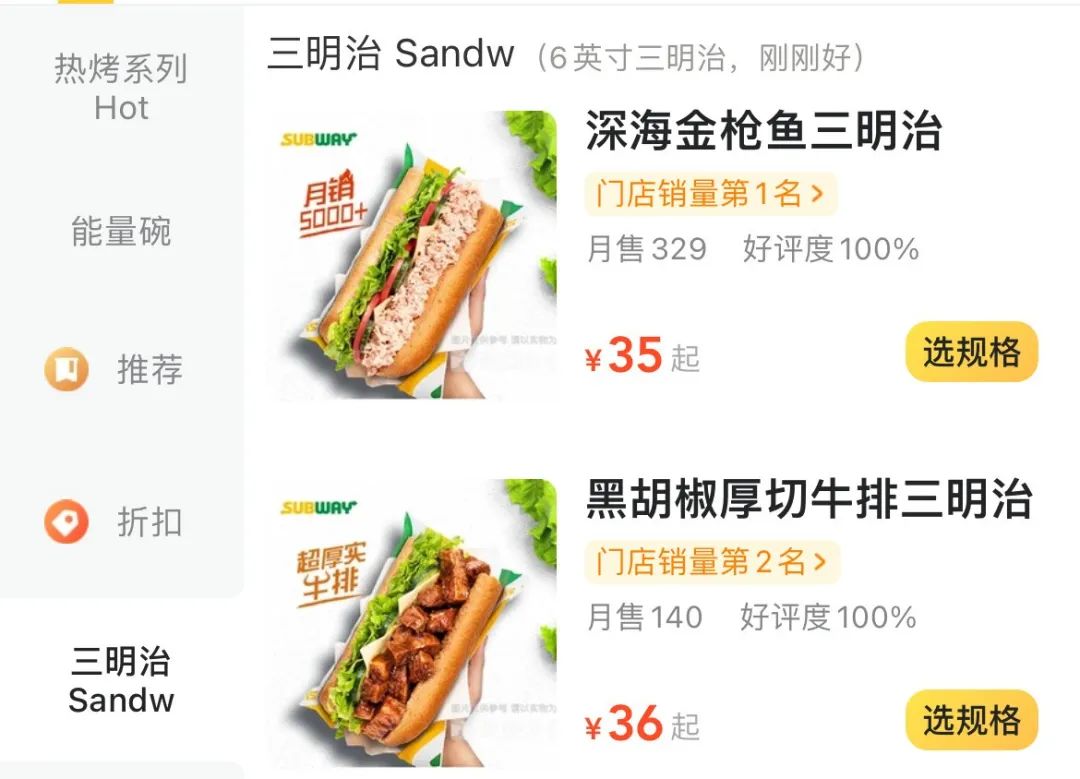Go to the 推荐 category
This screenshot has width=1080, height=779.
click(x=121, y=370)
